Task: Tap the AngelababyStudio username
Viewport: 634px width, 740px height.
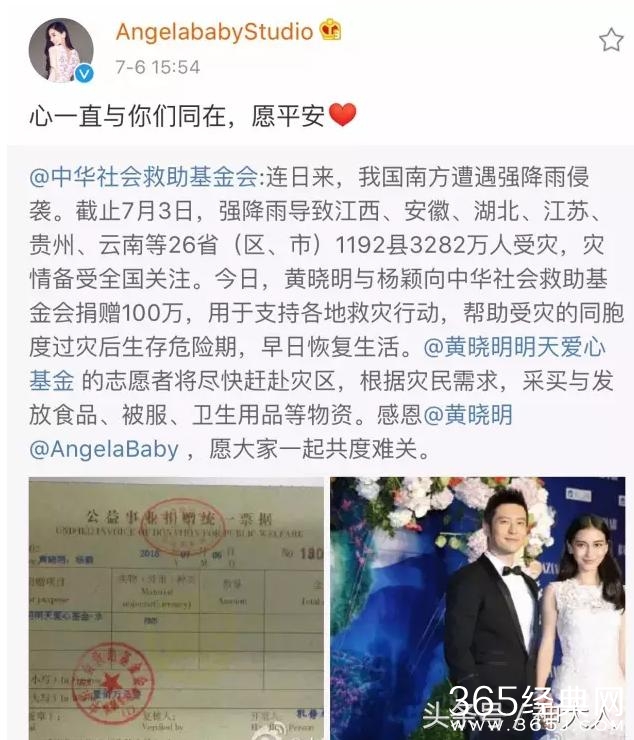Action: coord(214,32)
